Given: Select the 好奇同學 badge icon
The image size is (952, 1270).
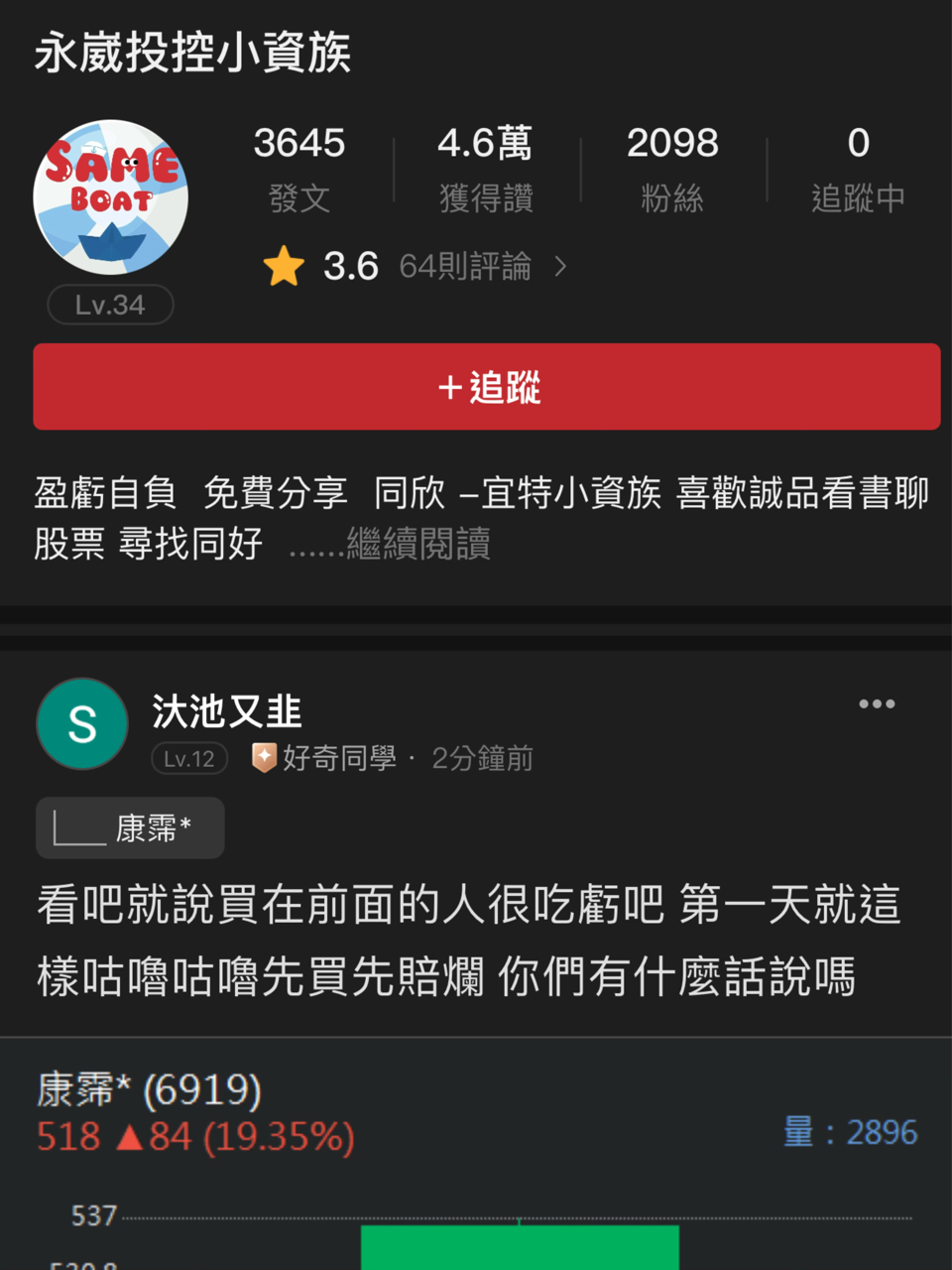Looking at the screenshot, I should pyautogui.click(x=265, y=758).
